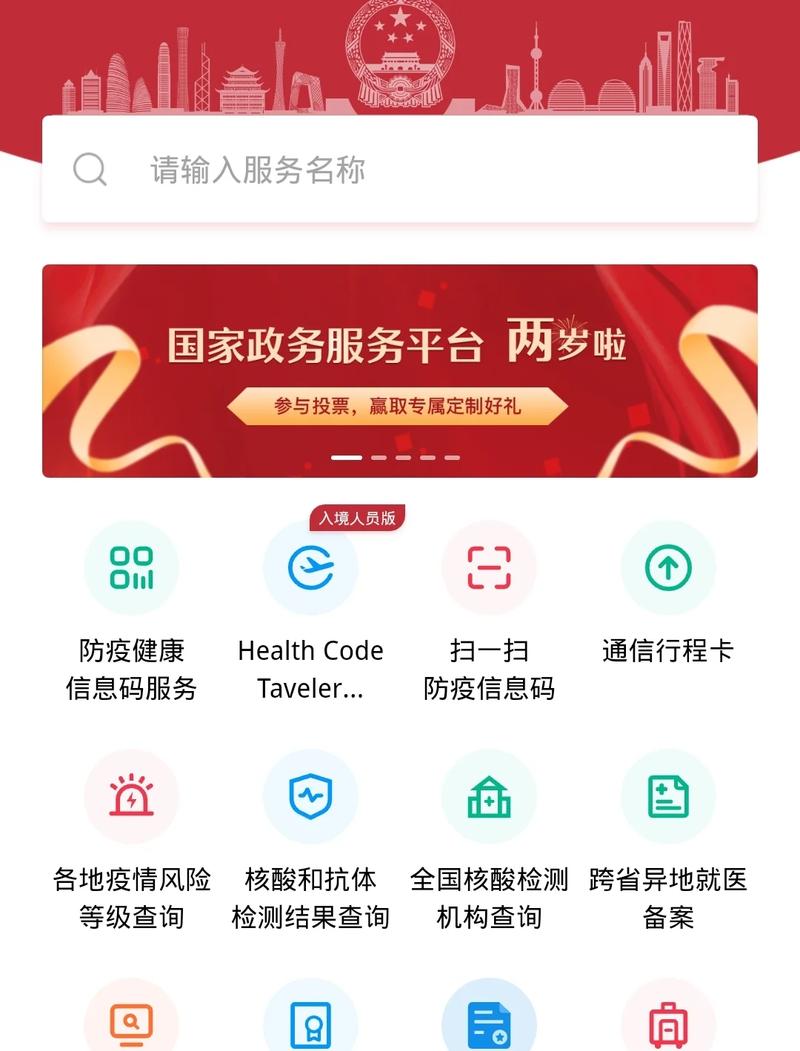
Task: Select the 核酸和抗体检测结果查询 shield icon
Action: (x=310, y=796)
